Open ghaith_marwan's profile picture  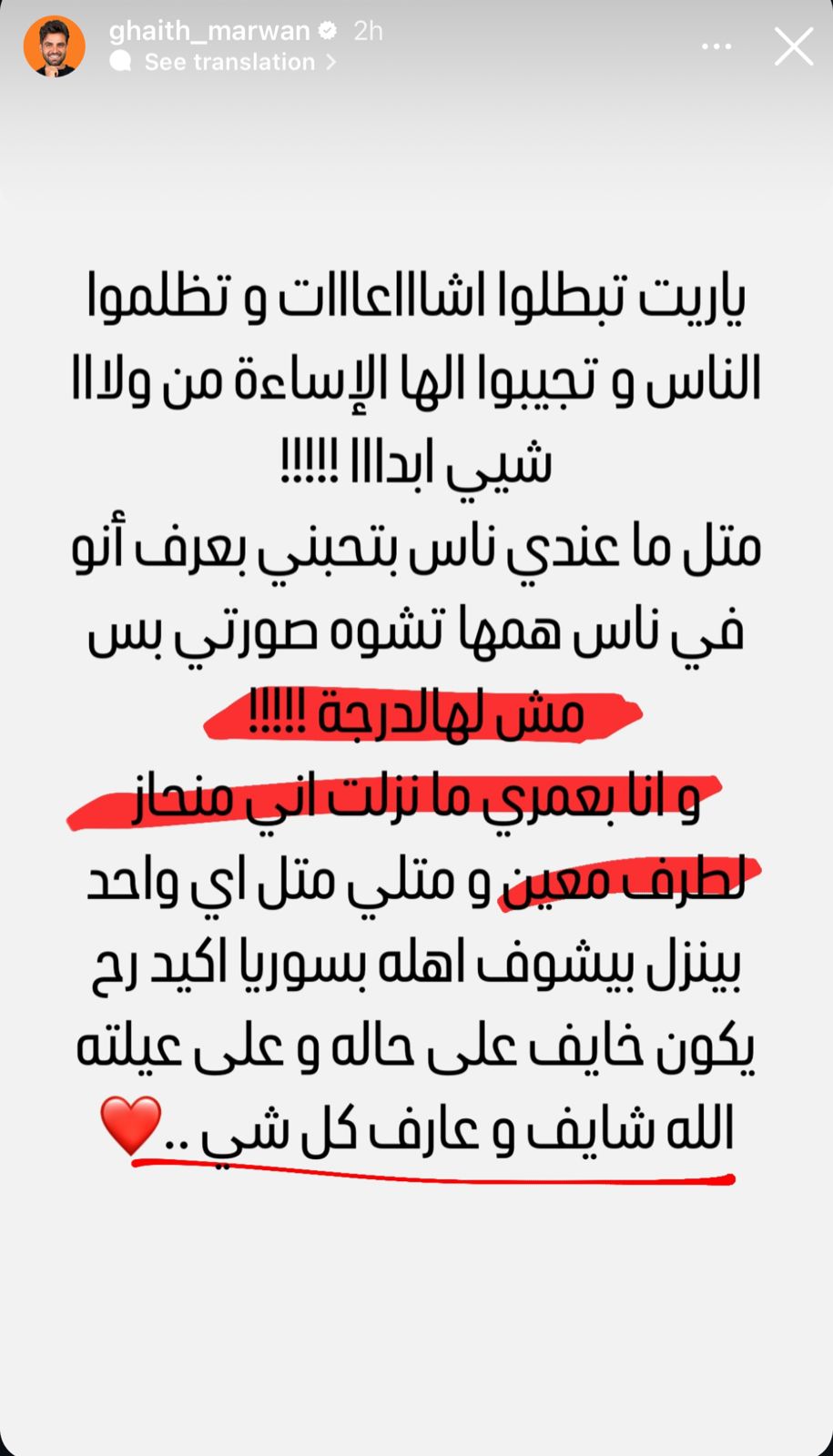tap(55, 45)
